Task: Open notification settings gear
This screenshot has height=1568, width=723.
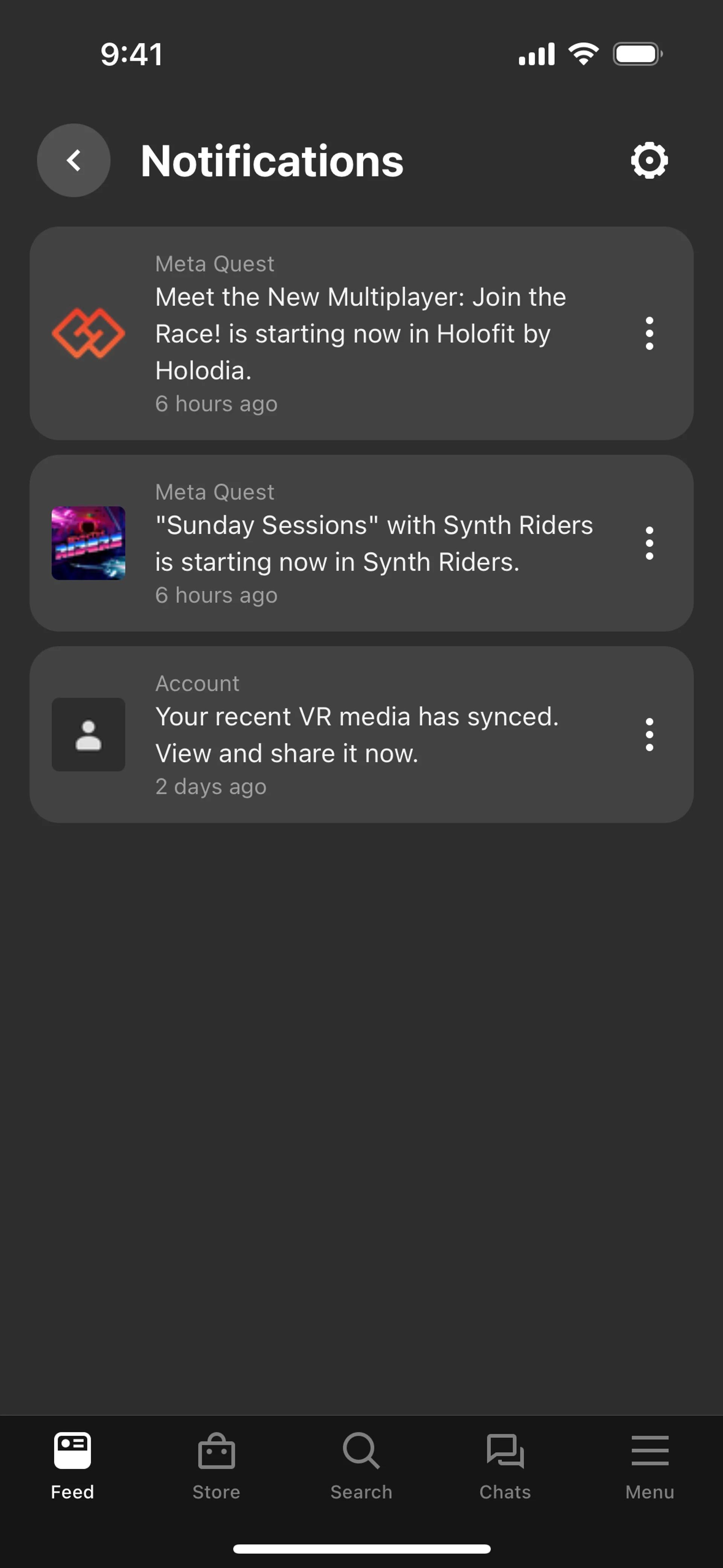Action: 649,161
